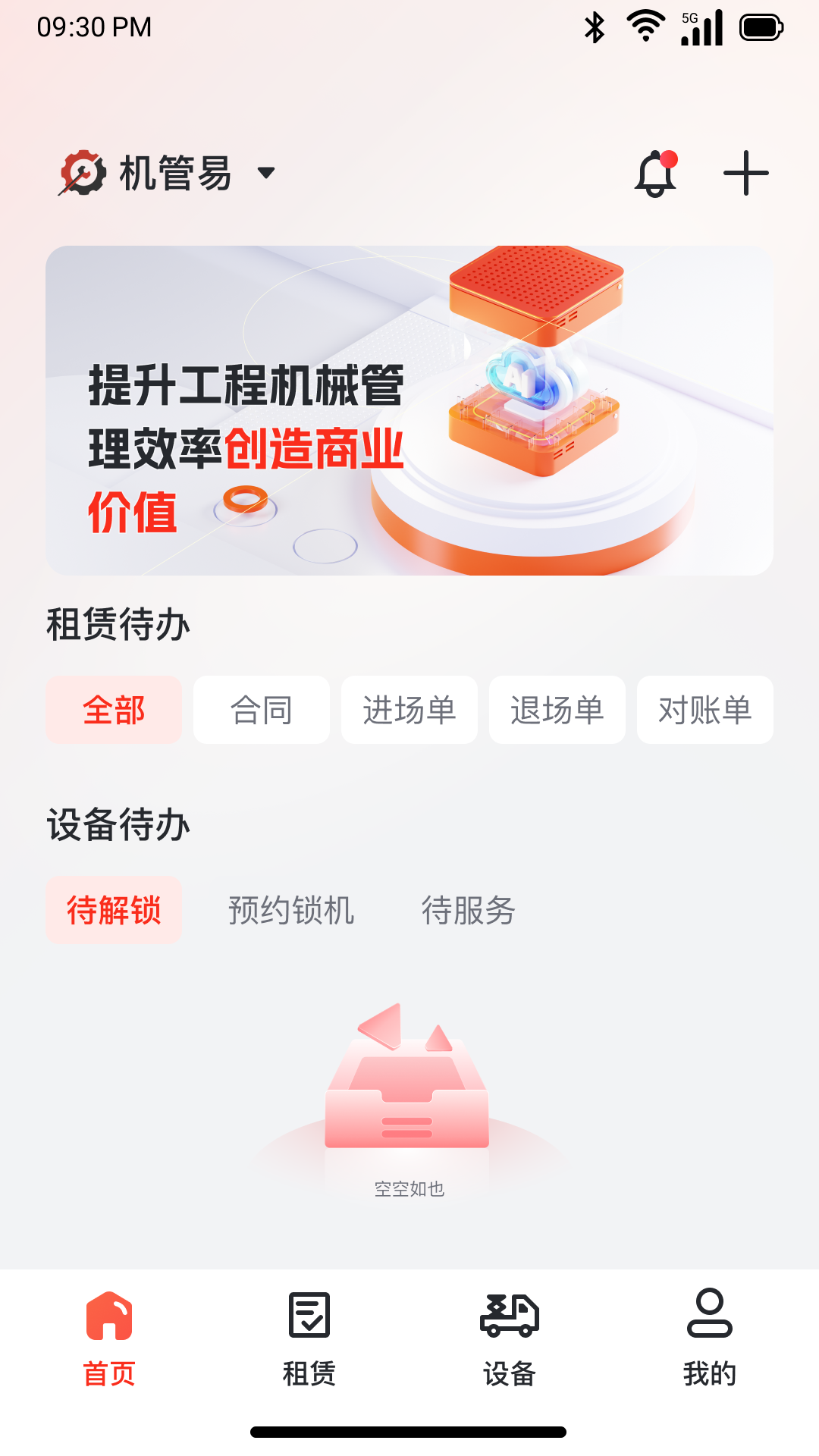Select the 全部 filter chip
The image size is (819, 1456).
point(113,711)
